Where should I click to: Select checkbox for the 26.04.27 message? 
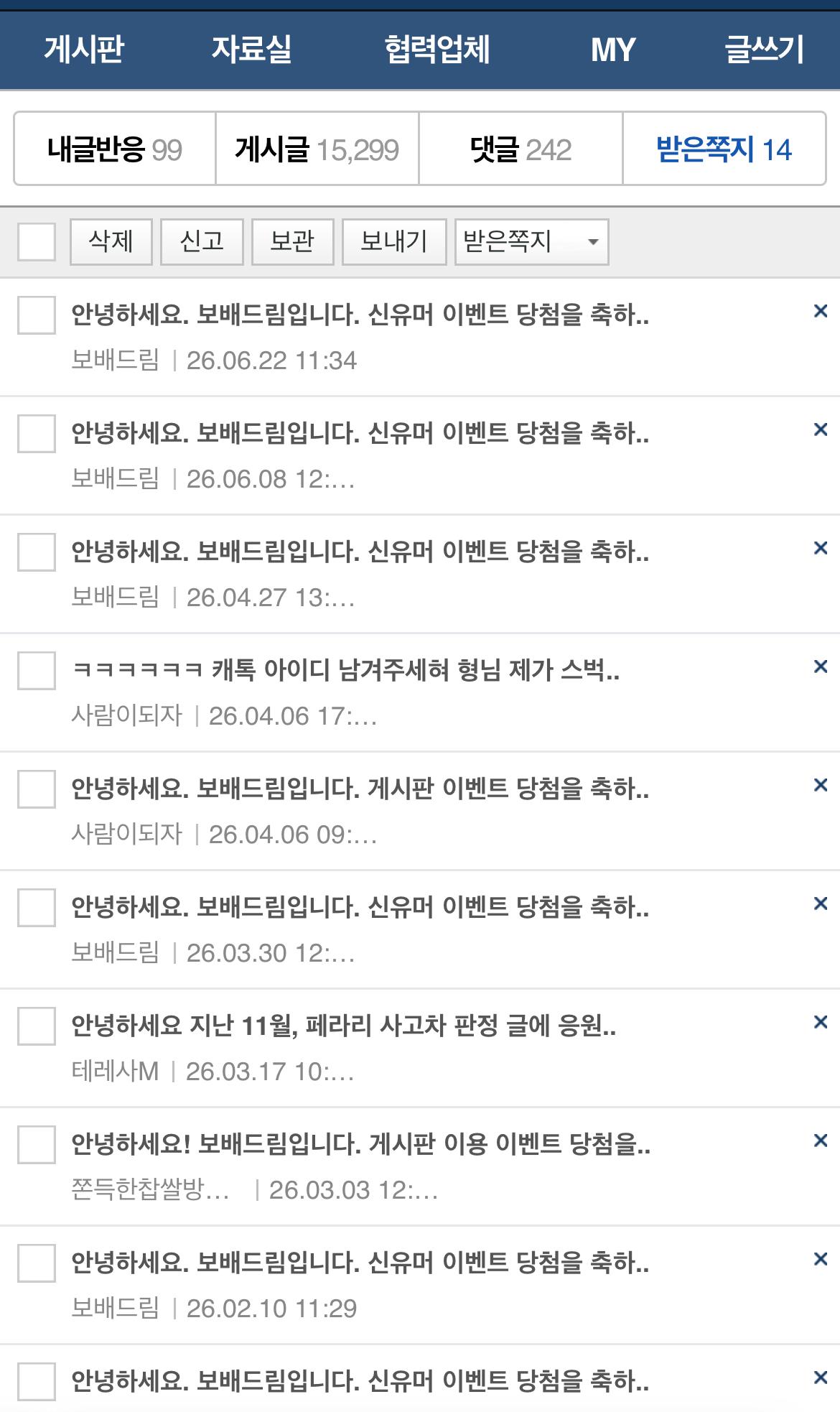click(37, 552)
